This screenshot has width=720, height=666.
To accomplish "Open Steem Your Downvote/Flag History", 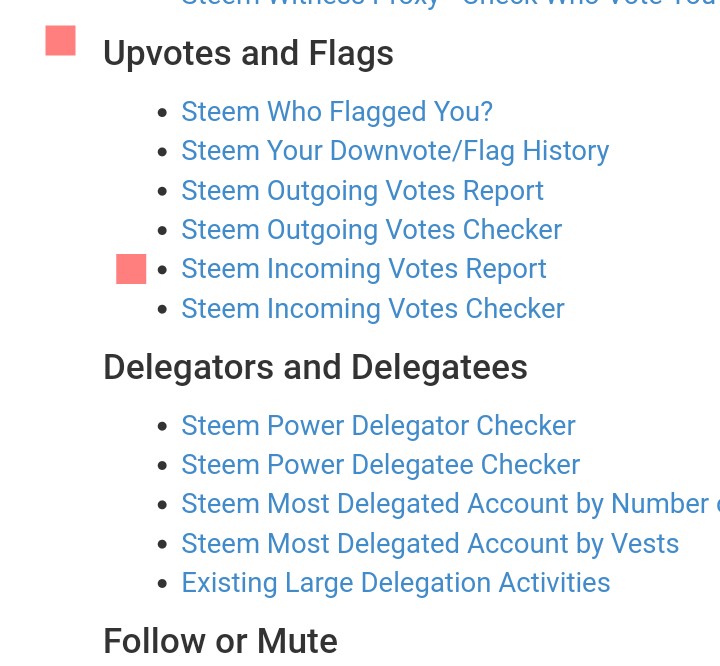I will [394, 151].
